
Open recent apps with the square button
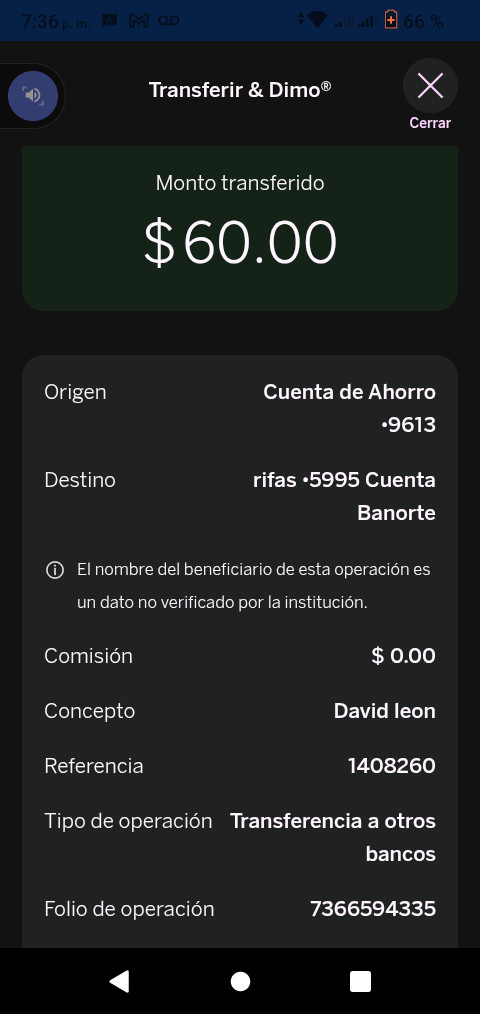360,981
